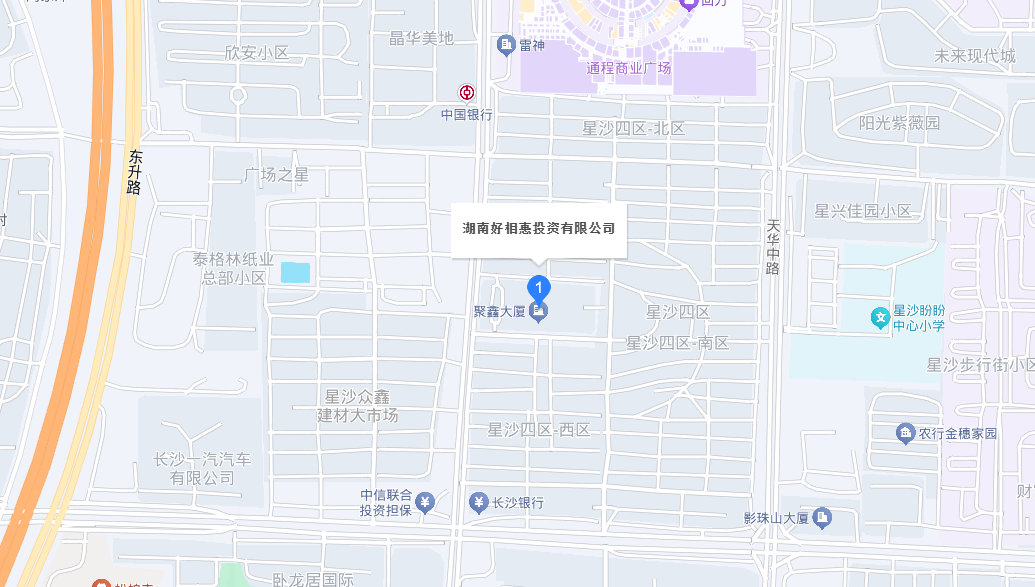
Task: Tap the 长沙银行 bank icon
Action: click(479, 502)
